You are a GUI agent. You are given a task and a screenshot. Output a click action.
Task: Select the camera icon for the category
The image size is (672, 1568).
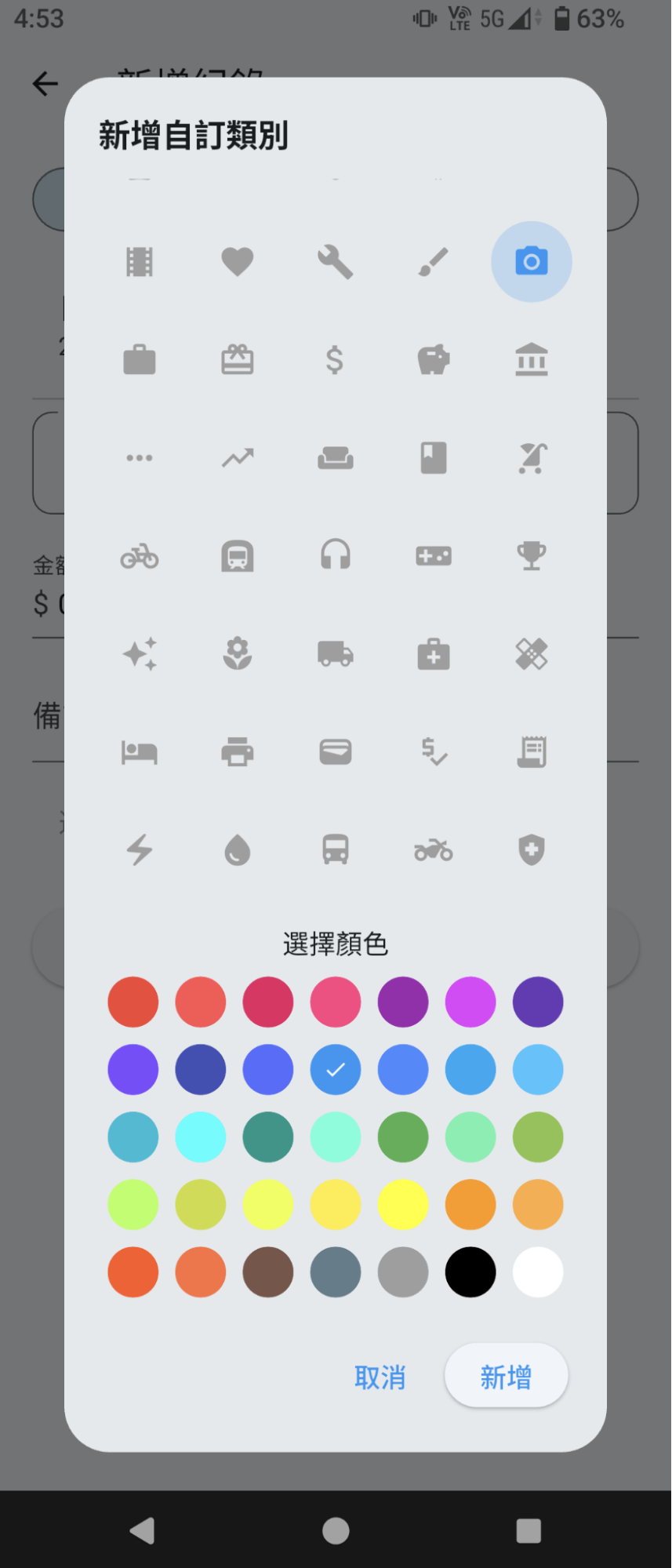pyautogui.click(x=532, y=261)
